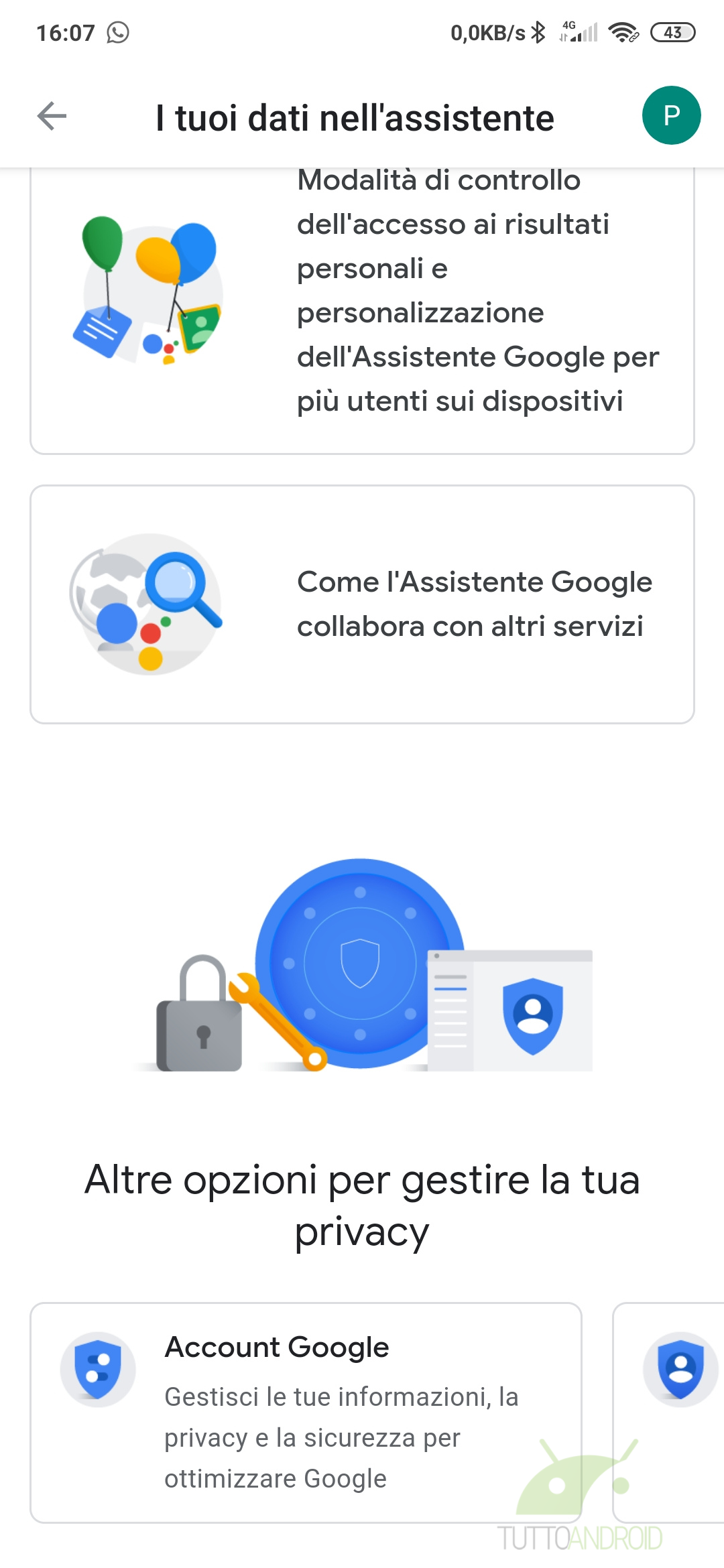Open Come l'Assistente Google collabora con altri servizi

pyautogui.click(x=362, y=604)
